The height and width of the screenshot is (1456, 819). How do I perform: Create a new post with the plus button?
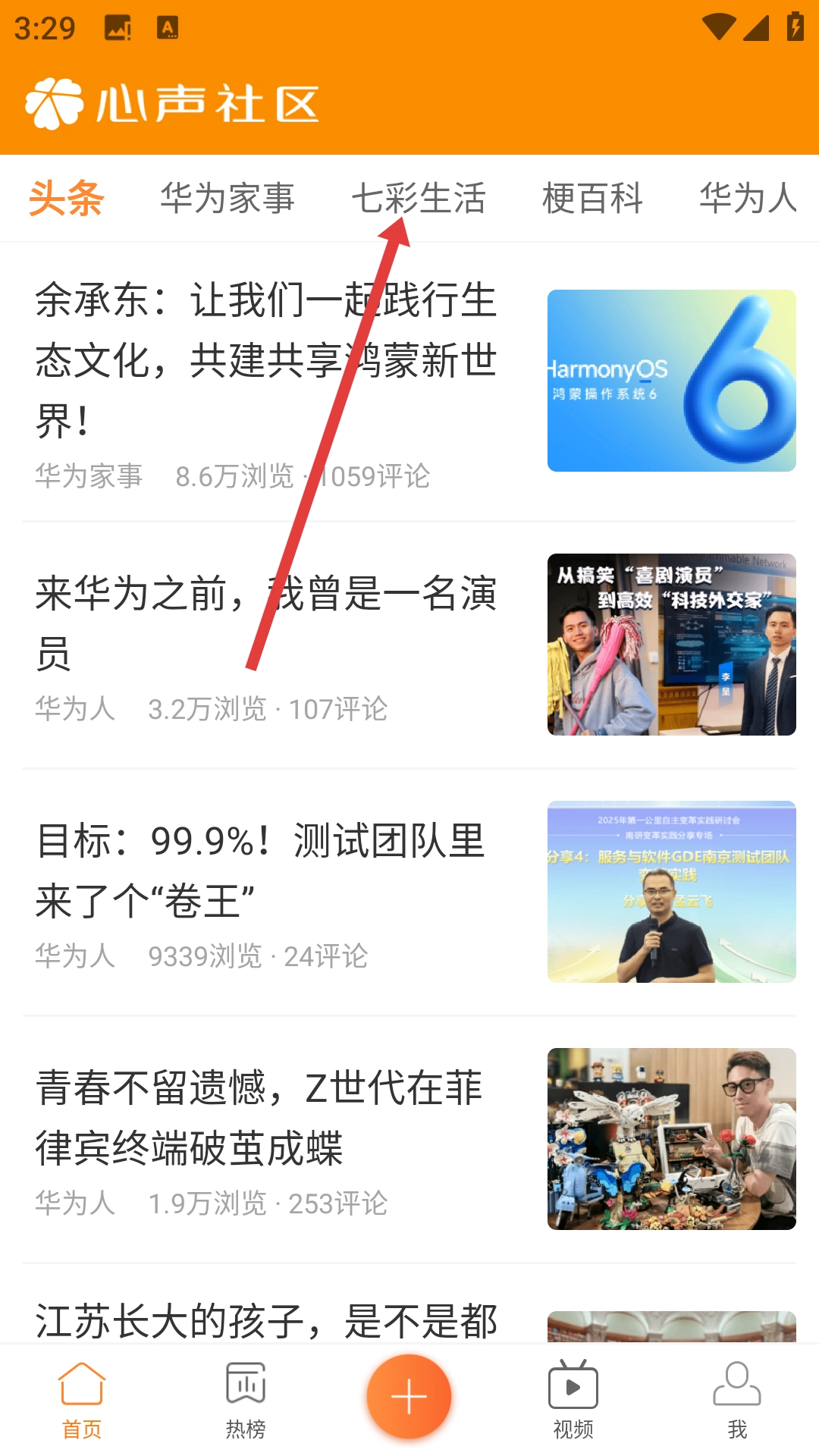coord(409,1397)
